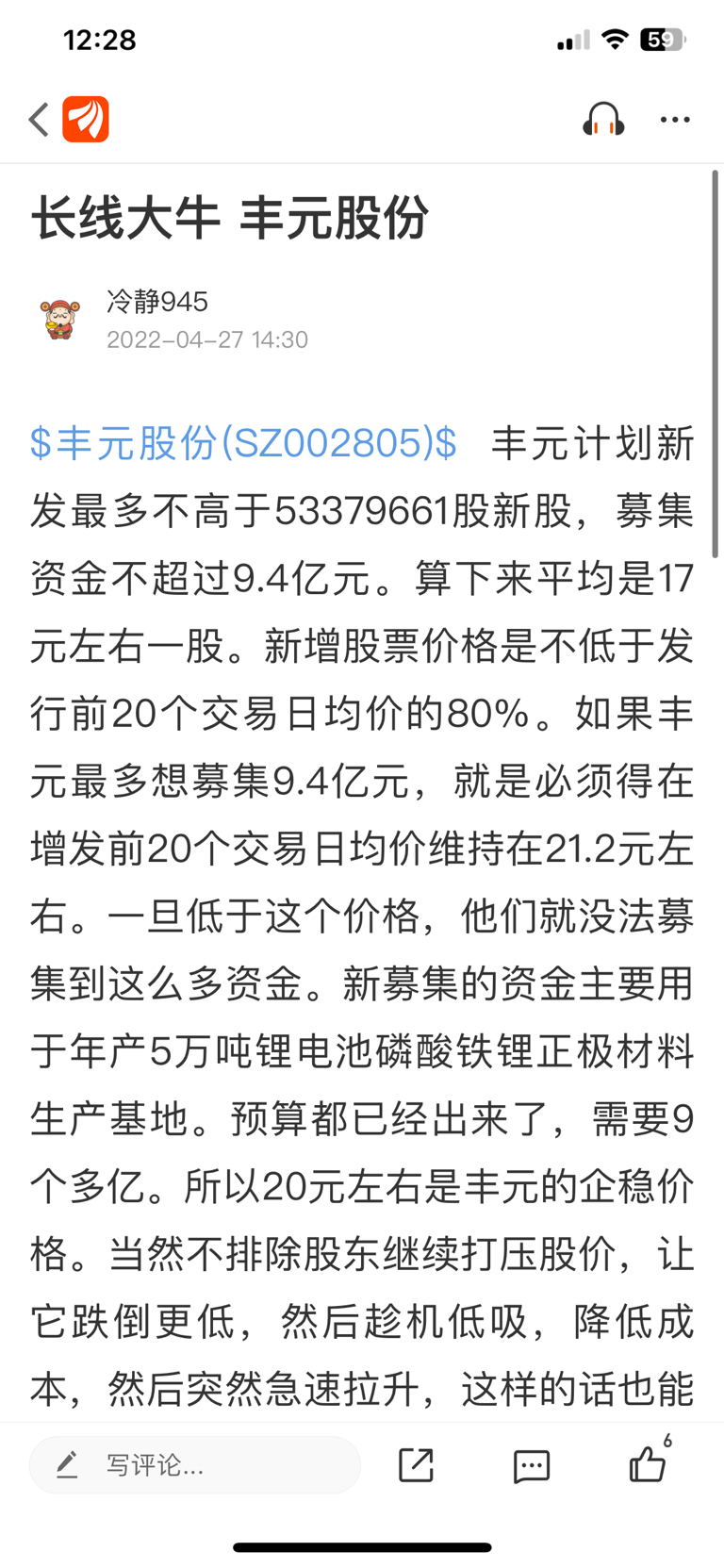Like this post with the thumbs-up
This screenshot has height=1568, width=724.
(648, 1463)
